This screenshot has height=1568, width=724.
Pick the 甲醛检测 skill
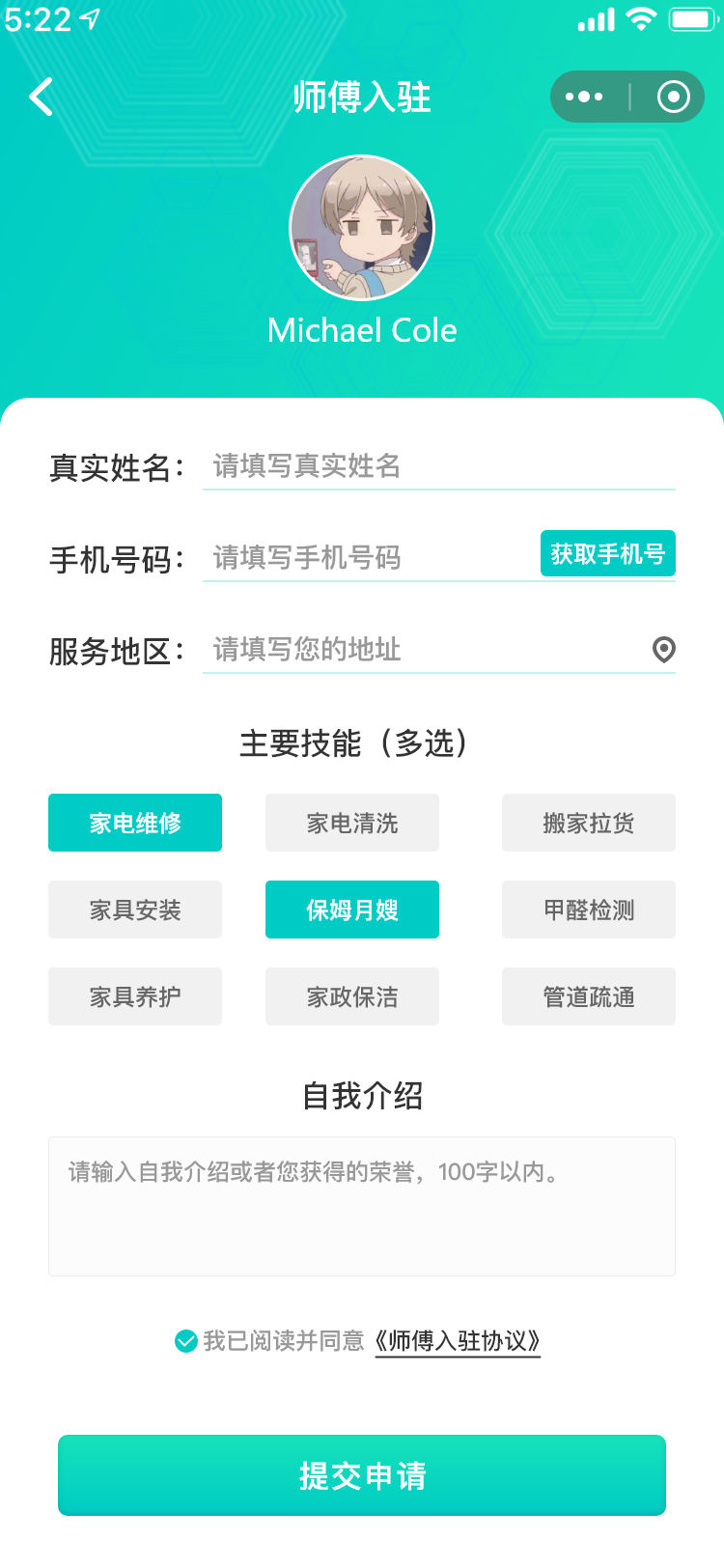point(589,910)
